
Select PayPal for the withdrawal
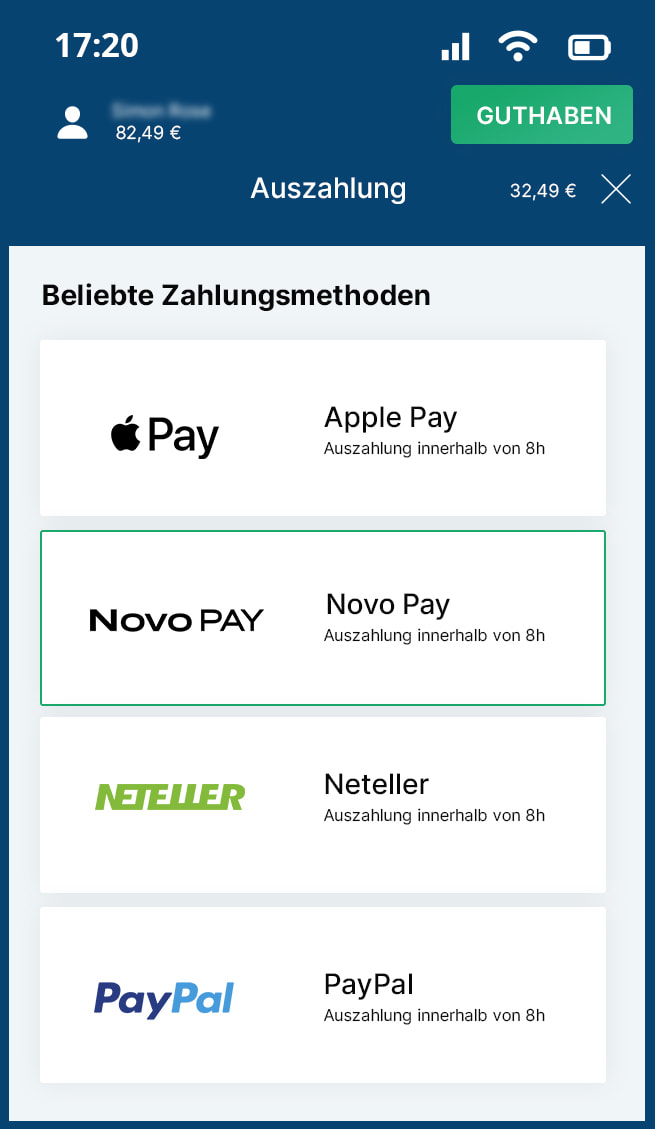[322, 994]
